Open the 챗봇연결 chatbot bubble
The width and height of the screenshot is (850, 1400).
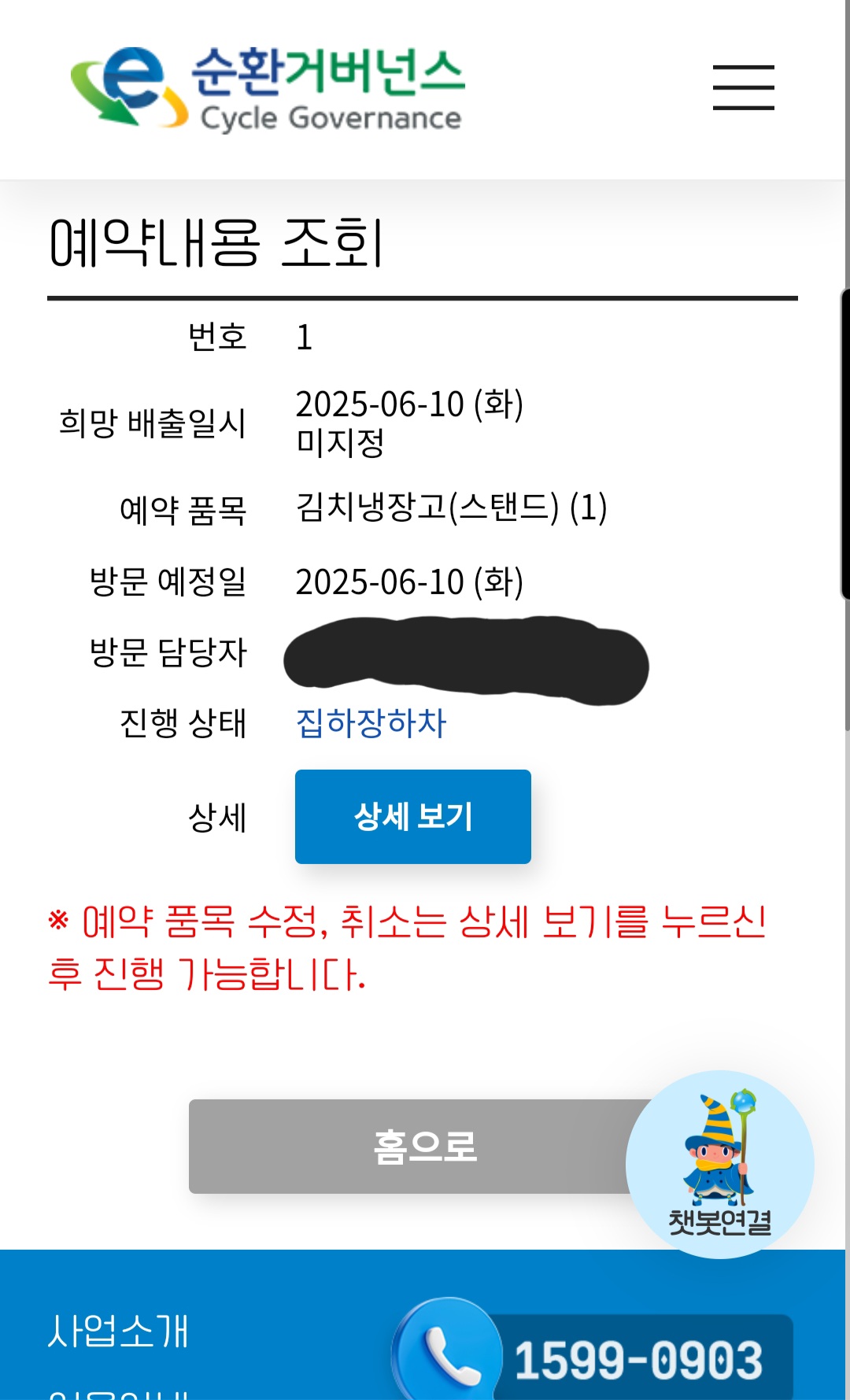coord(719,1164)
